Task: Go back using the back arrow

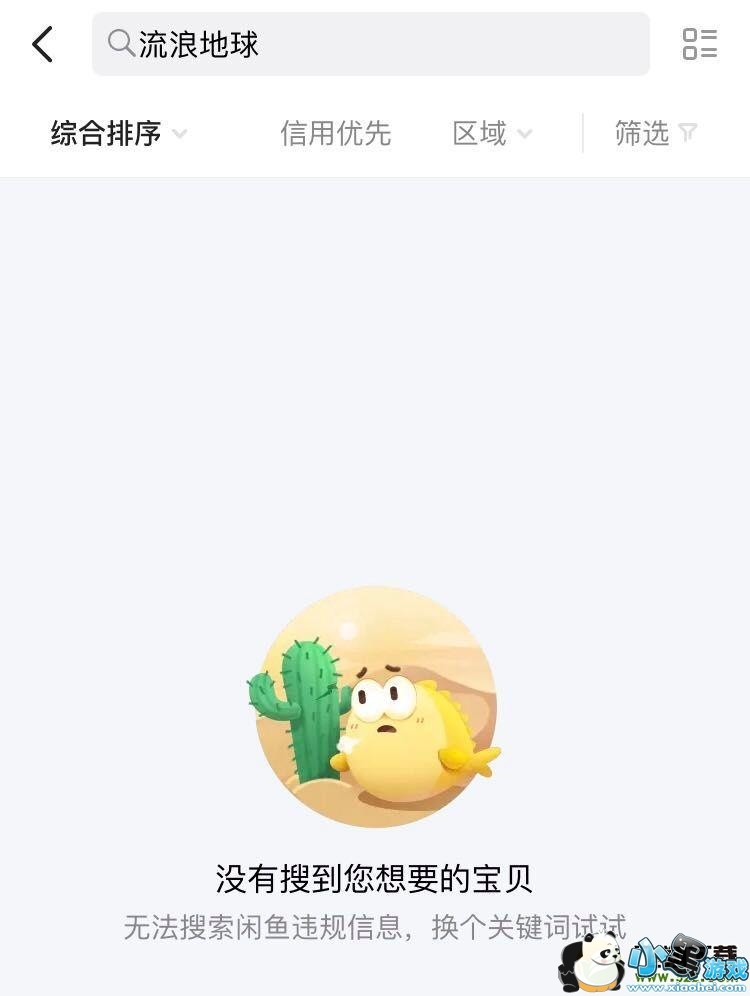Action: [42, 45]
